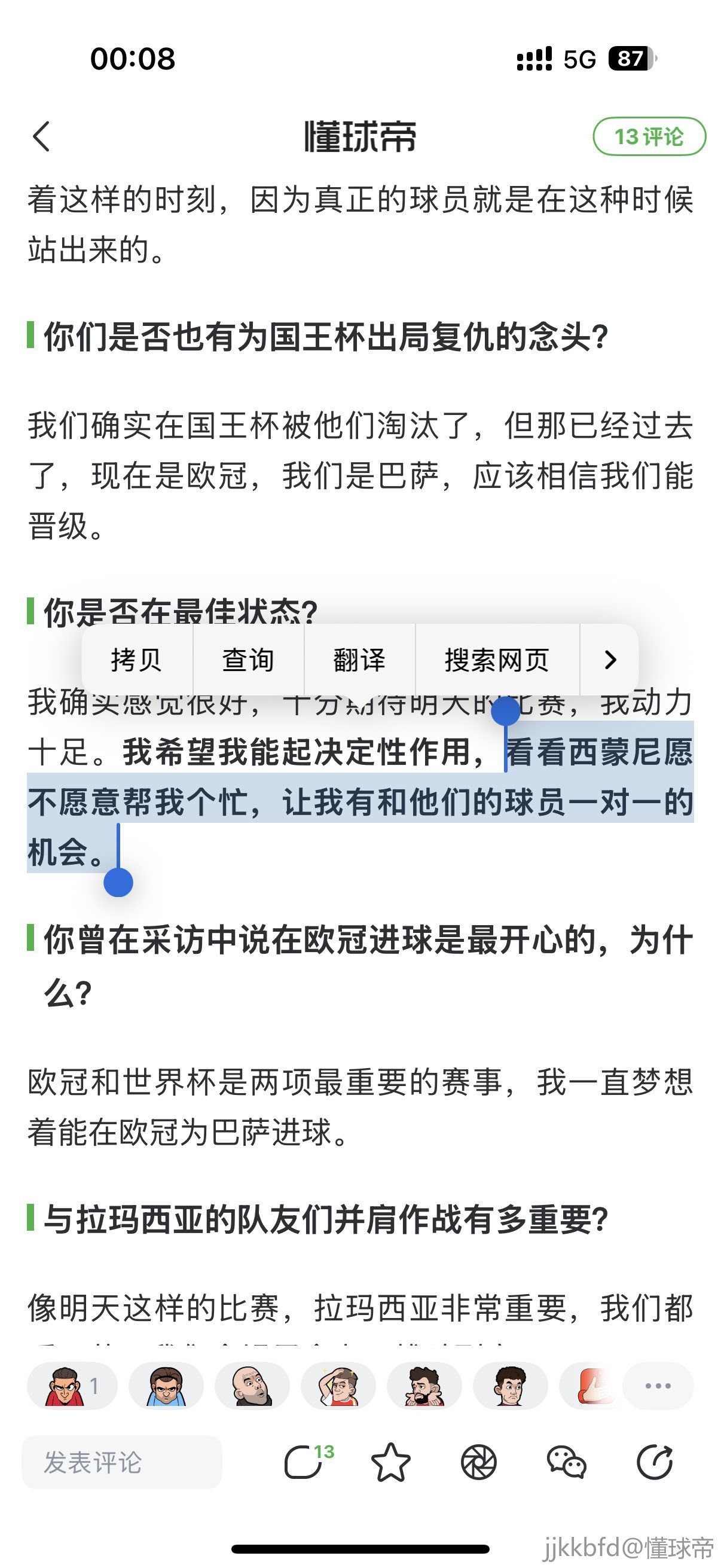
Task: Show more selection options via right arrow
Action: point(610,660)
